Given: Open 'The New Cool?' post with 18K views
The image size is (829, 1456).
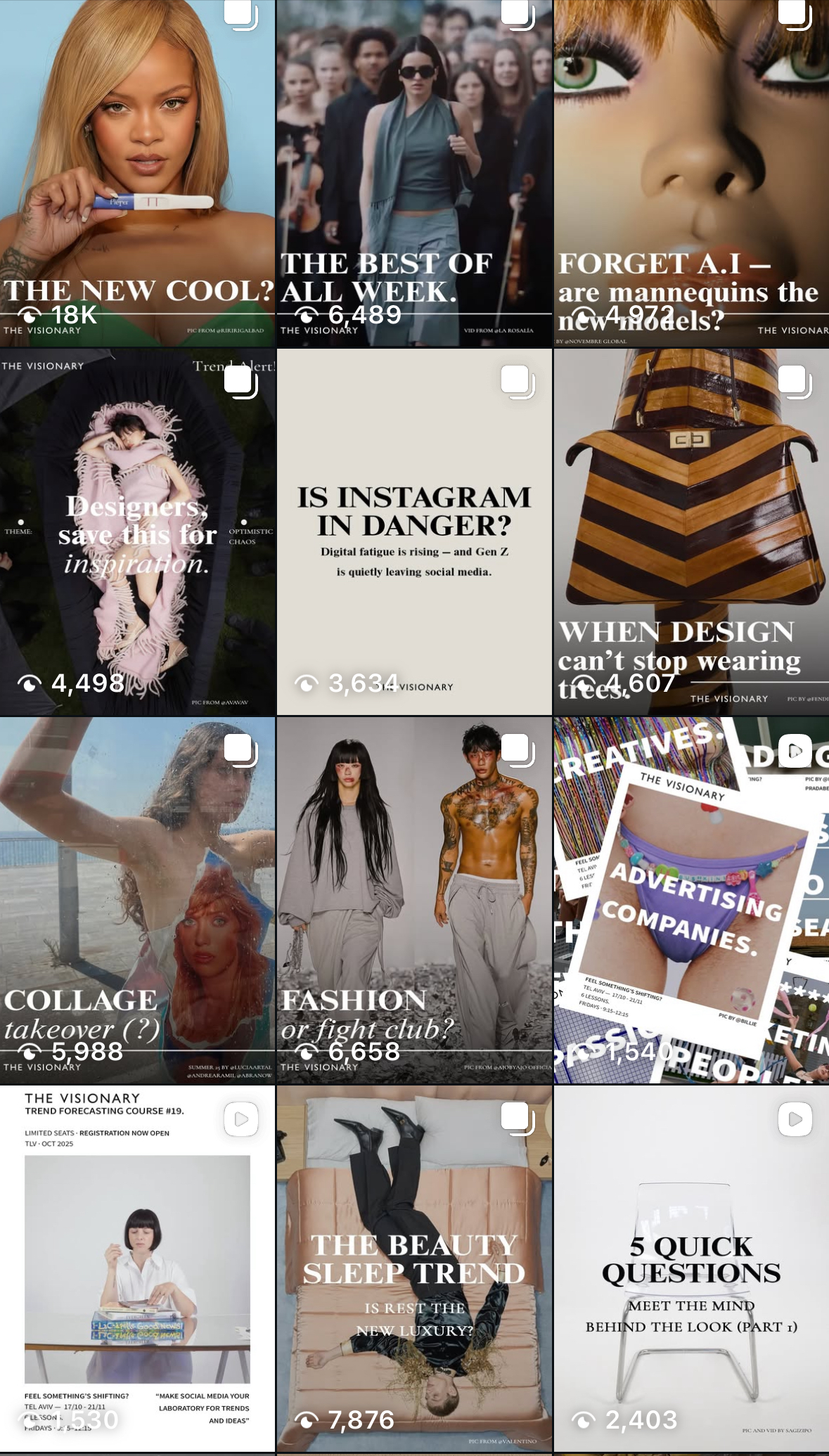Looking at the screenshot, I should point(137,172).
